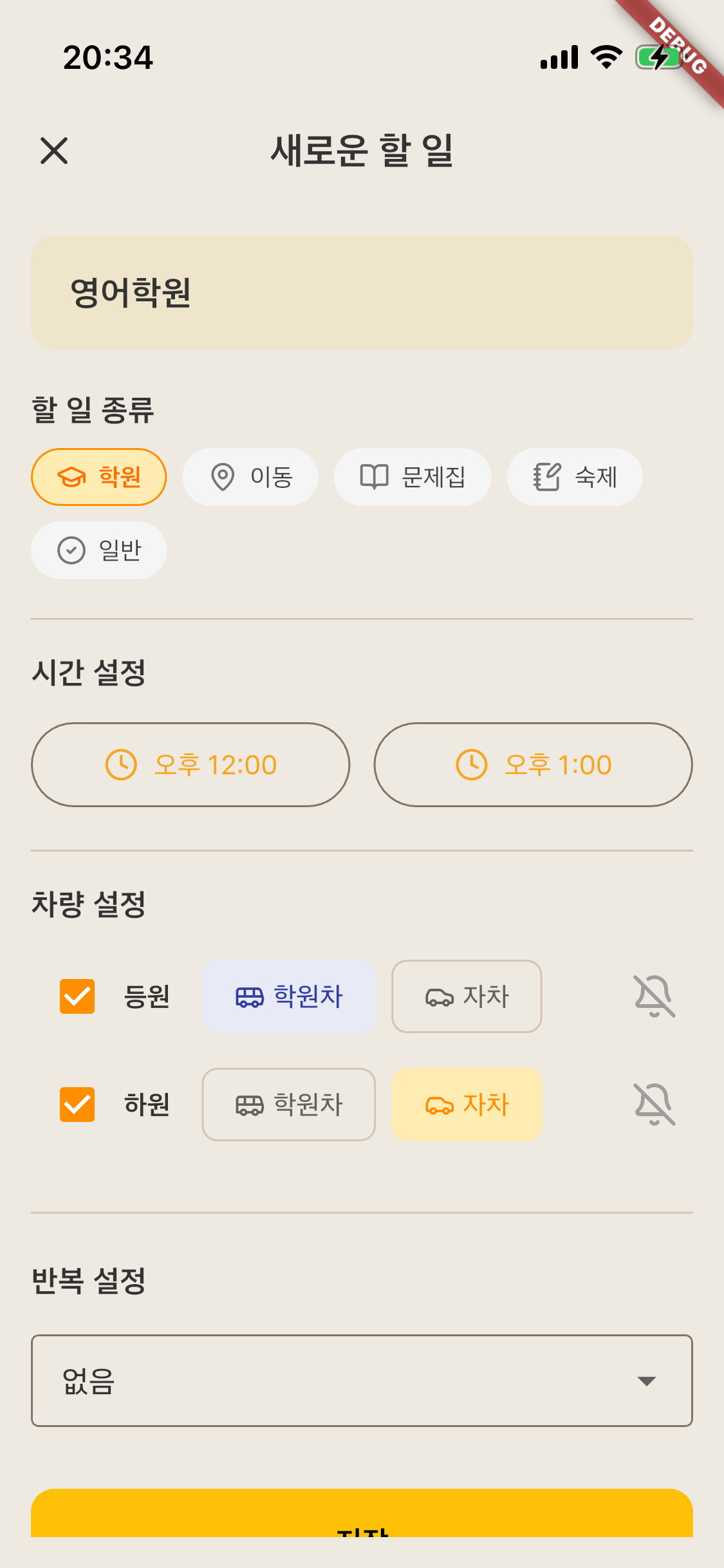Click the car icon for 하원 자차
The height and width of the screenshot is (1568, 724).
click(x=440, y=1105)
